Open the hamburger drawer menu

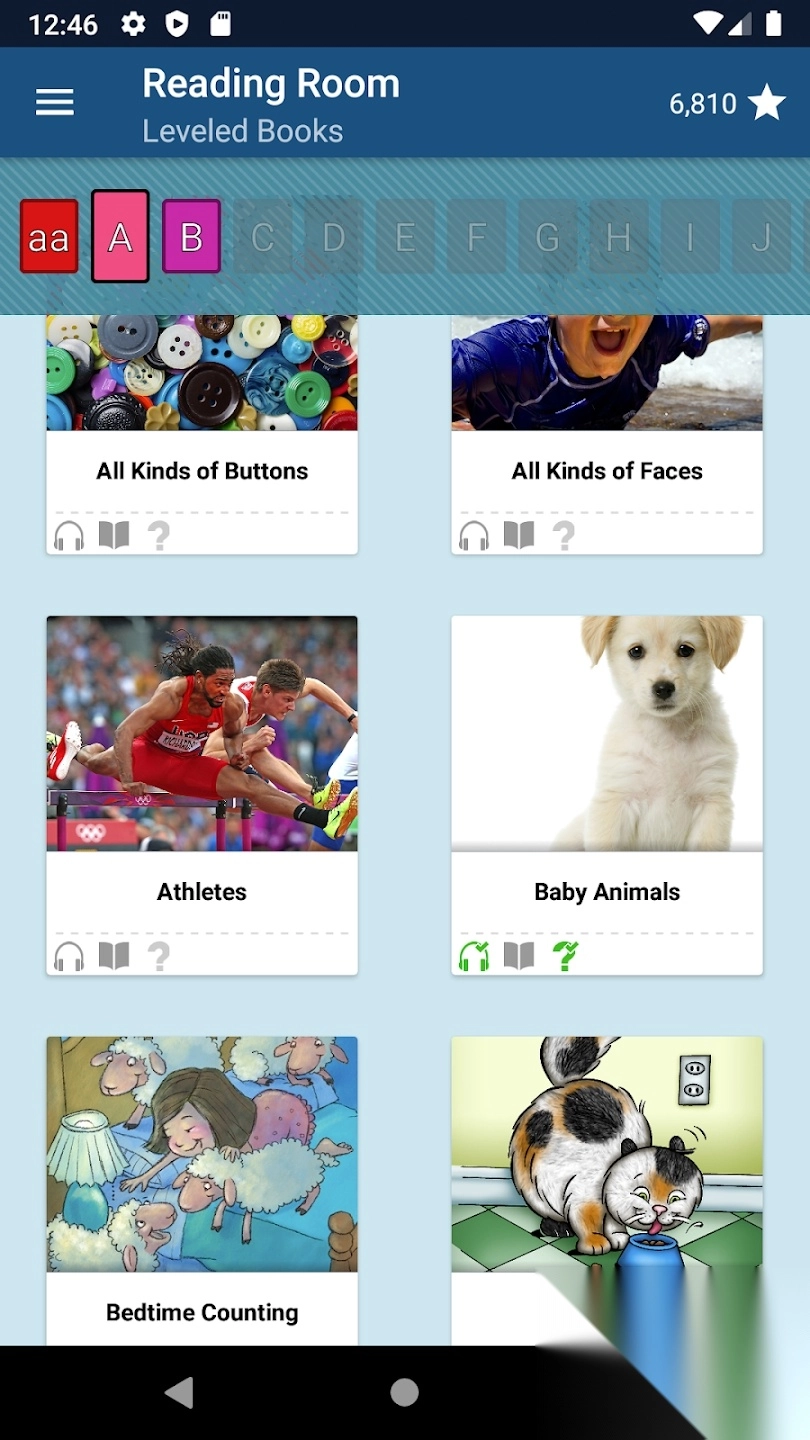pos(55,102)
